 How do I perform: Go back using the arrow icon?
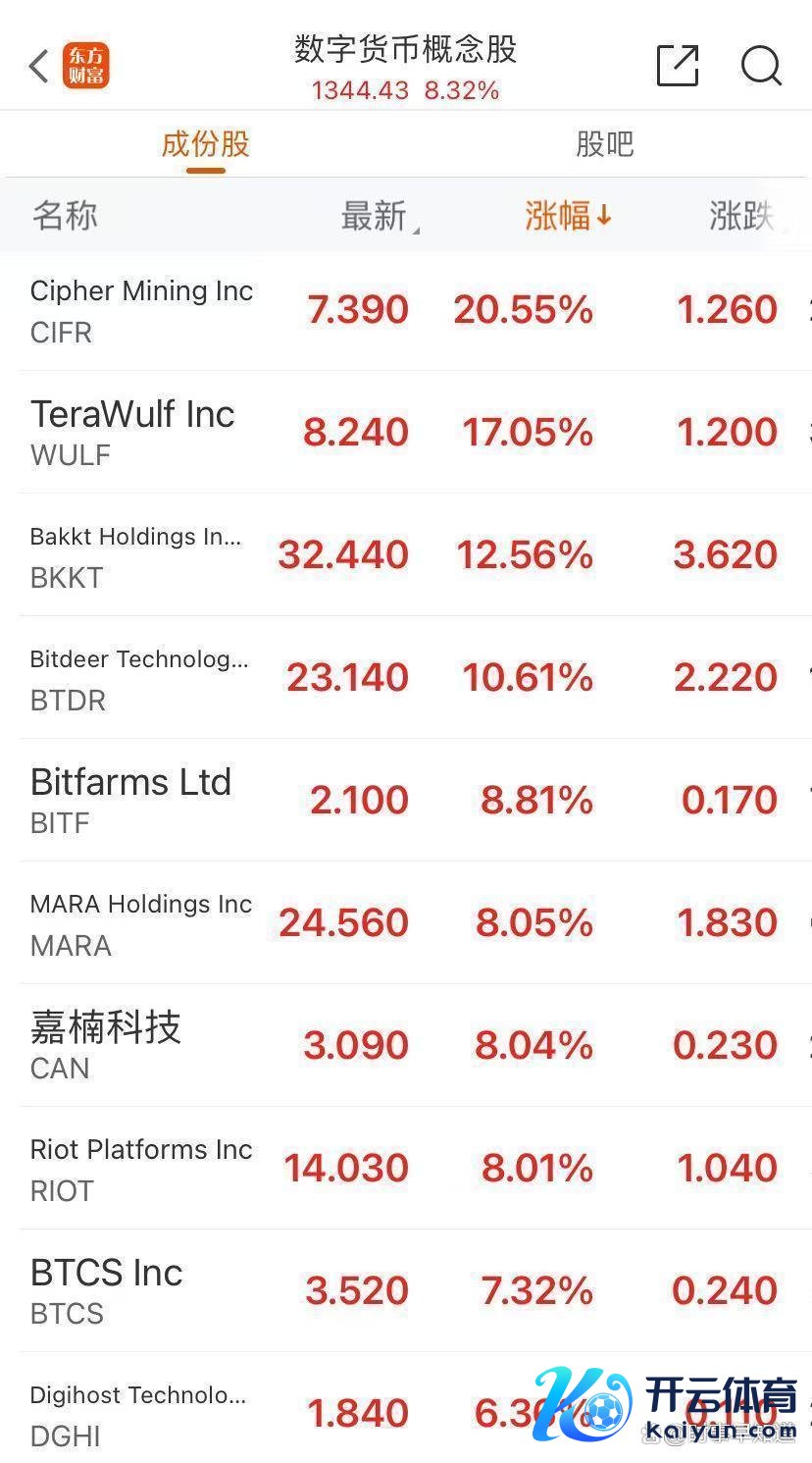[39, 67]
